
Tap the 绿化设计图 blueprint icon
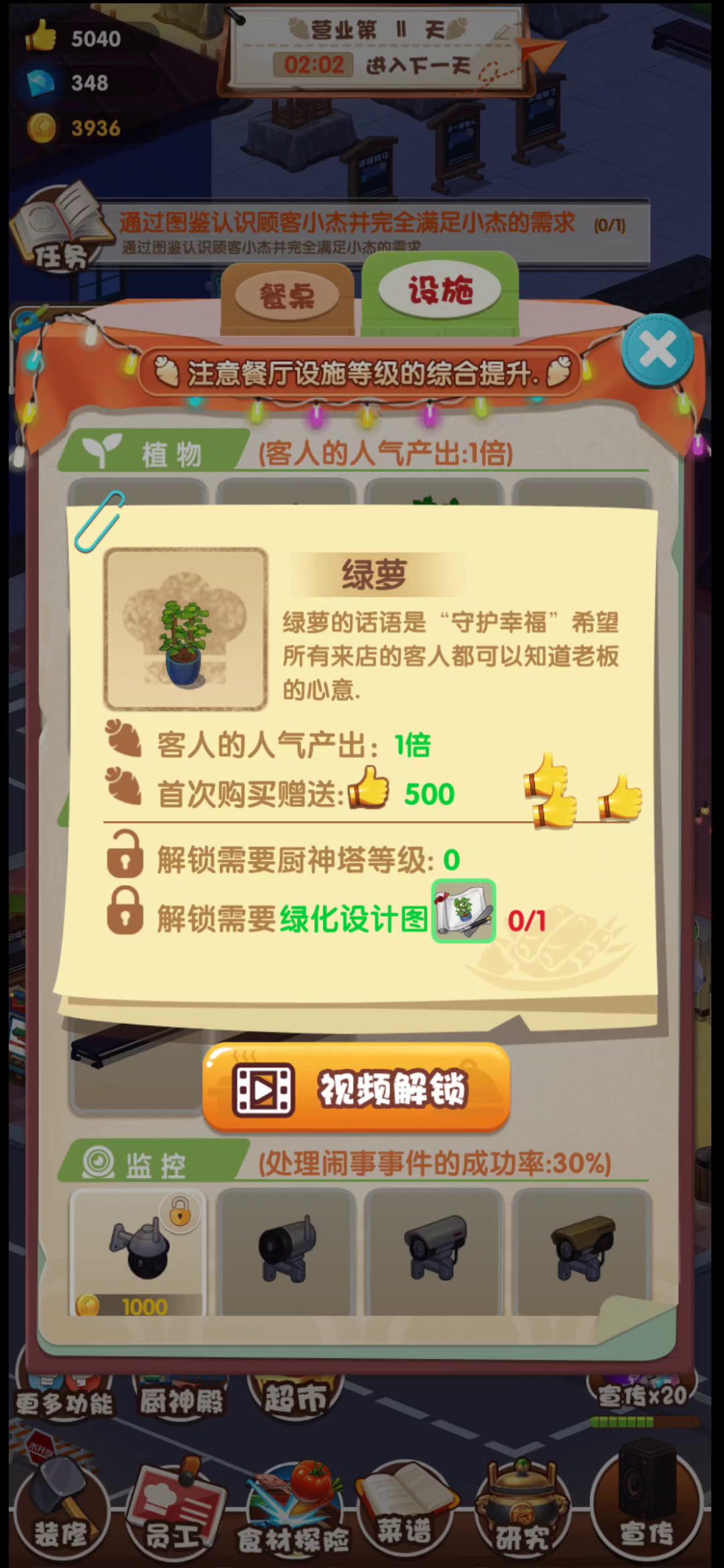pos(464,911)
